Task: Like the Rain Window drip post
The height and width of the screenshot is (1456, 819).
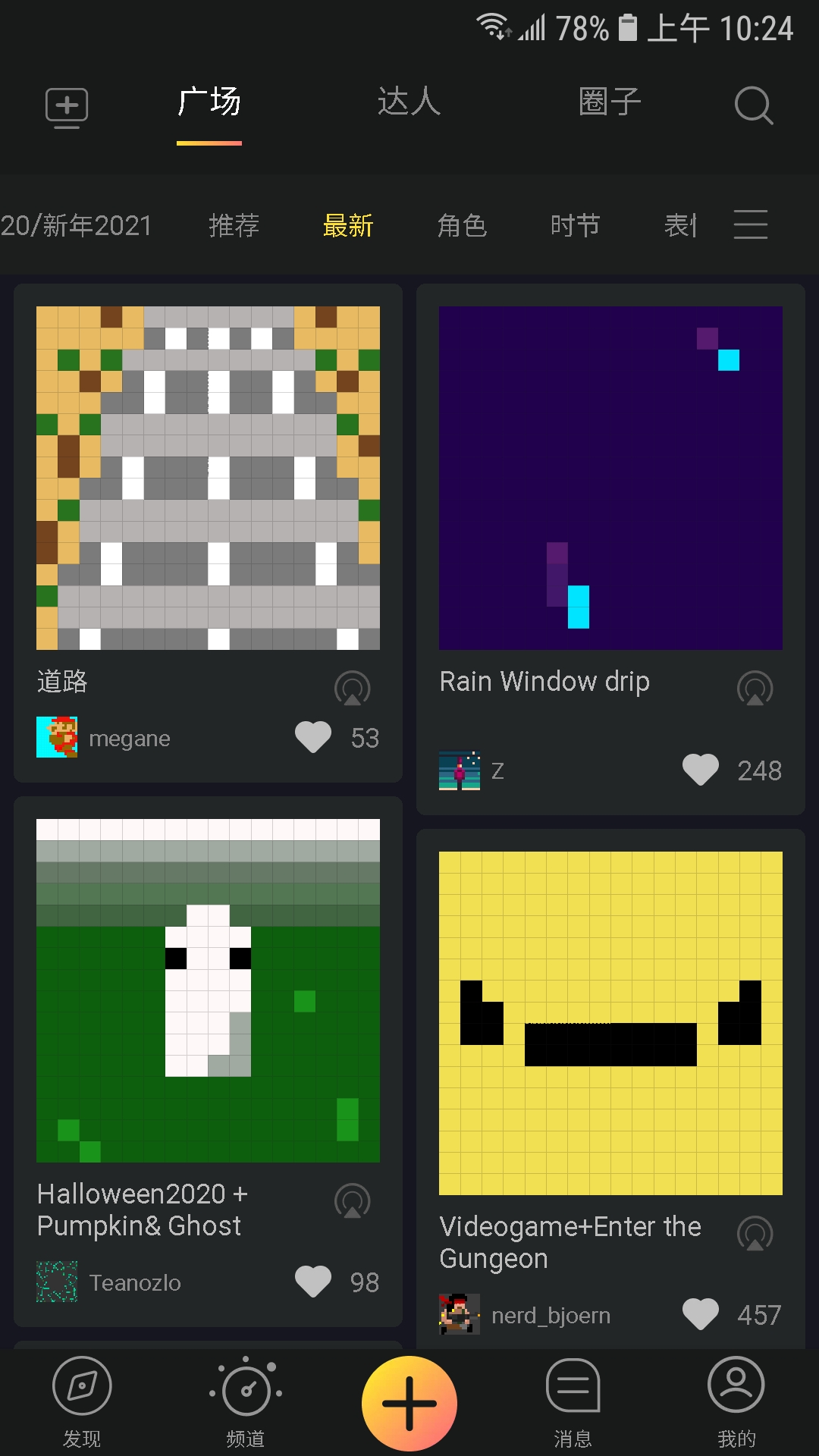Action: click(x=701, y=770)
